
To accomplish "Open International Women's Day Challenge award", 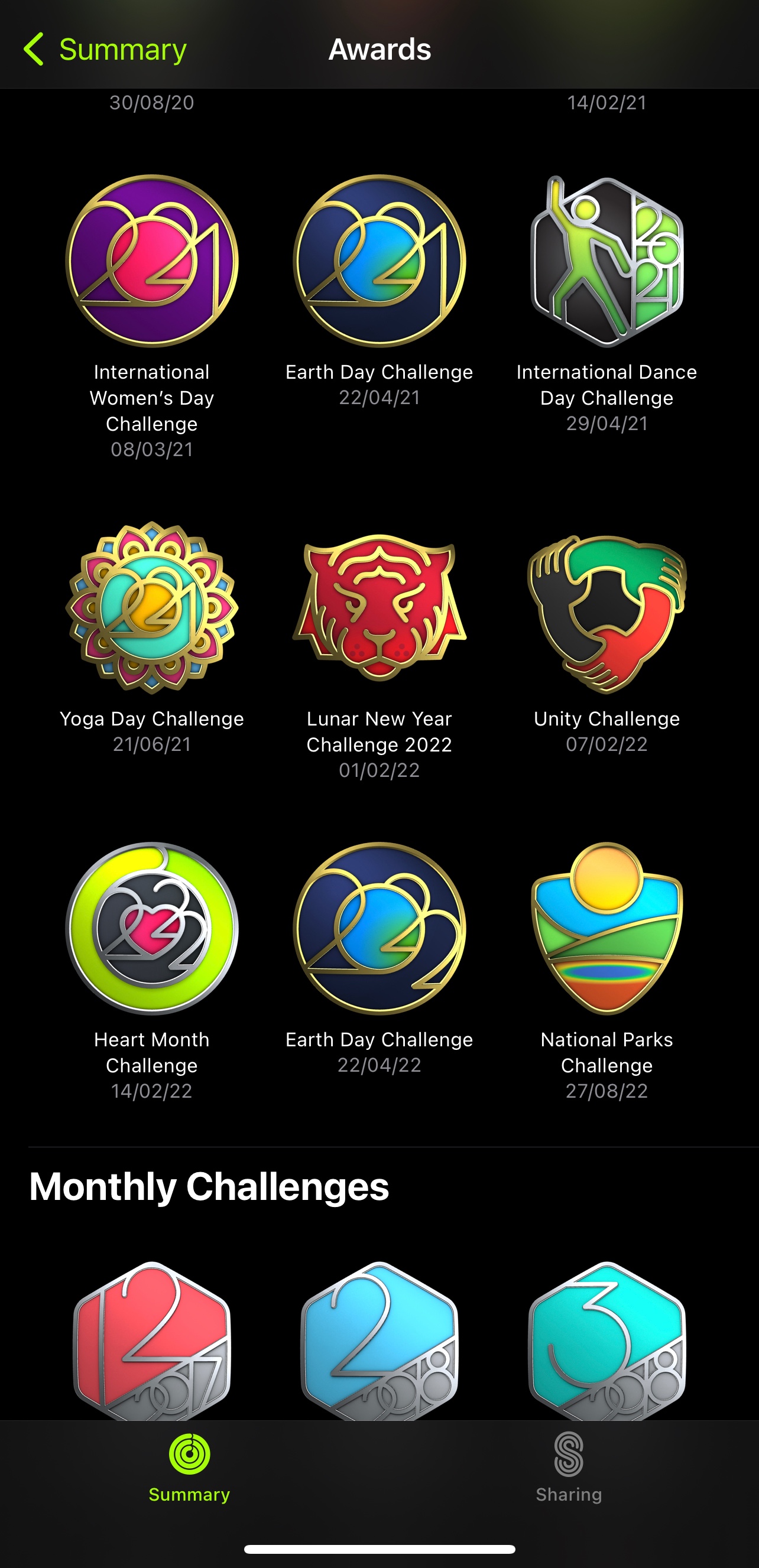I will click(152, 261).
